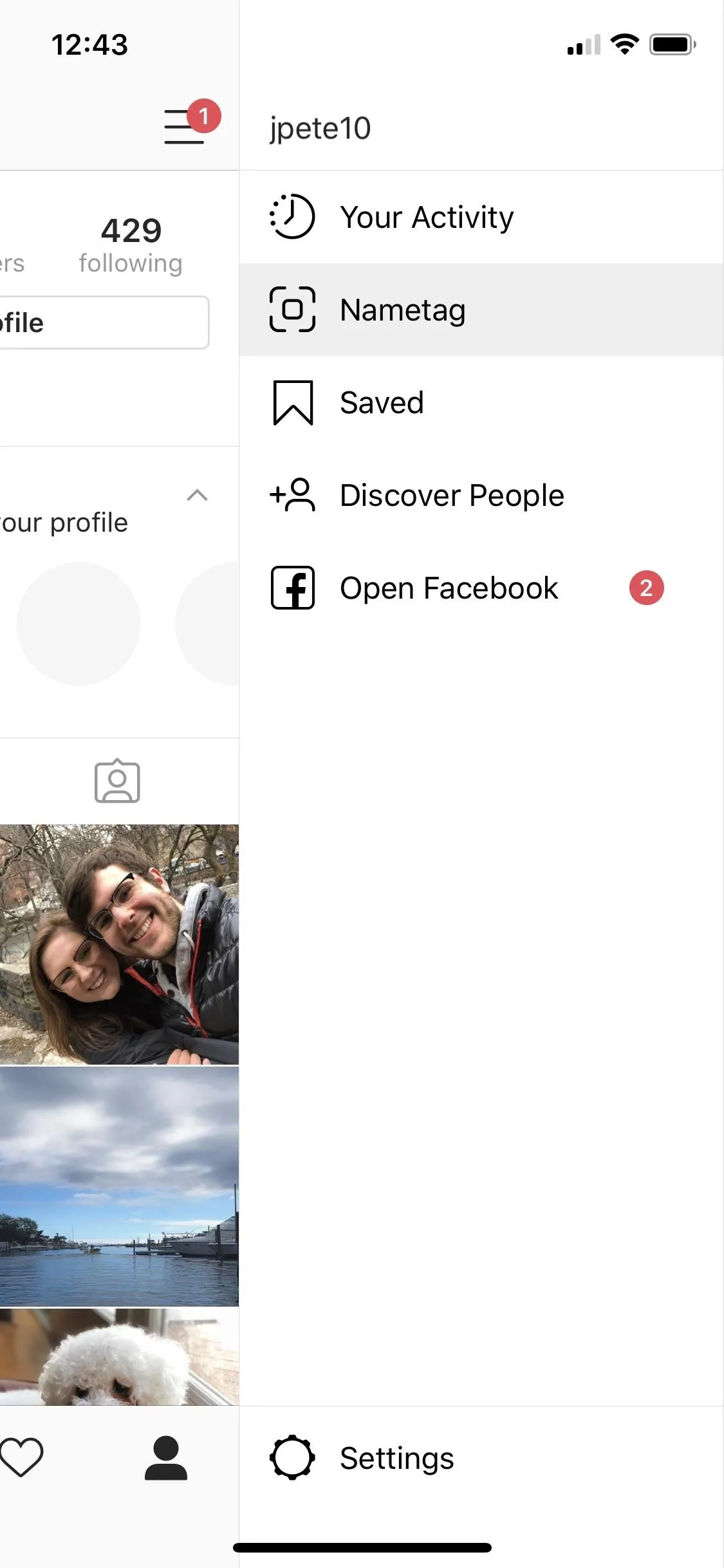This screenshot has width=724, height=1568.
Task: Open the activity heart tab
Action: (x=21, y=1458)
